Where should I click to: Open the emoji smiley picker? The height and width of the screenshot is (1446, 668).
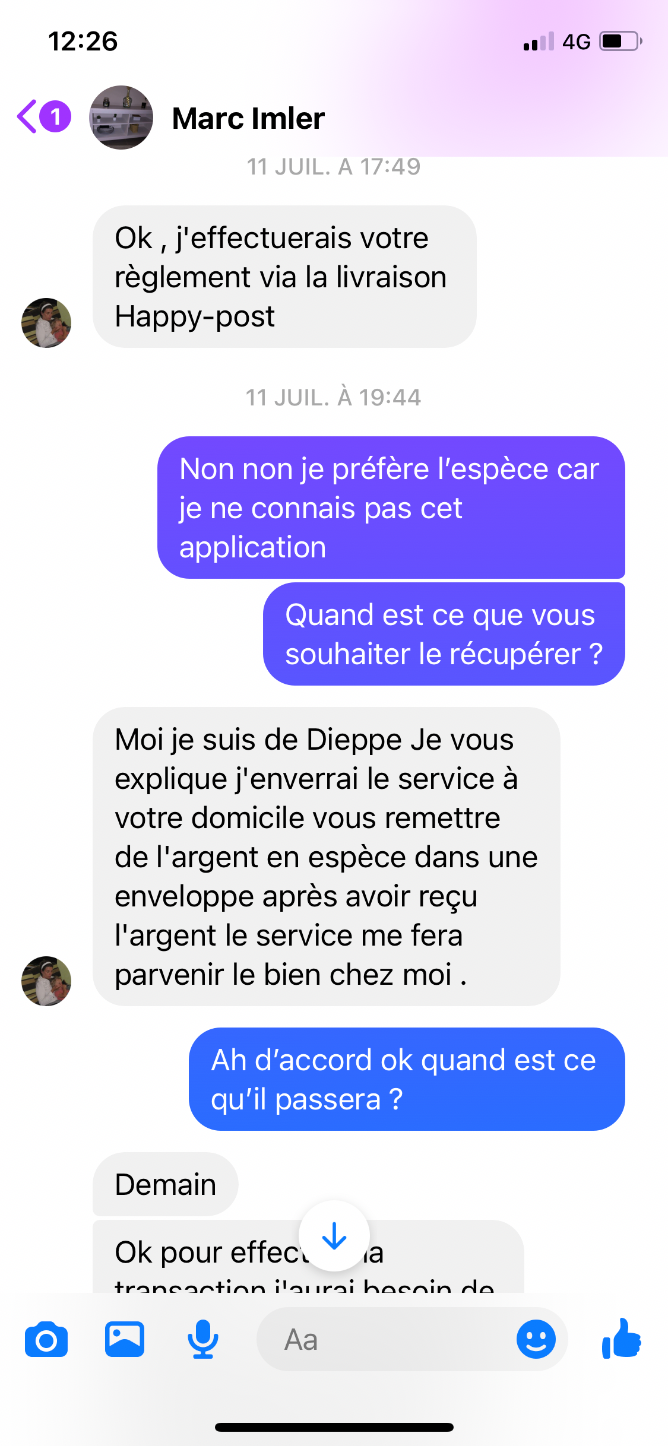coord(536,1339)
